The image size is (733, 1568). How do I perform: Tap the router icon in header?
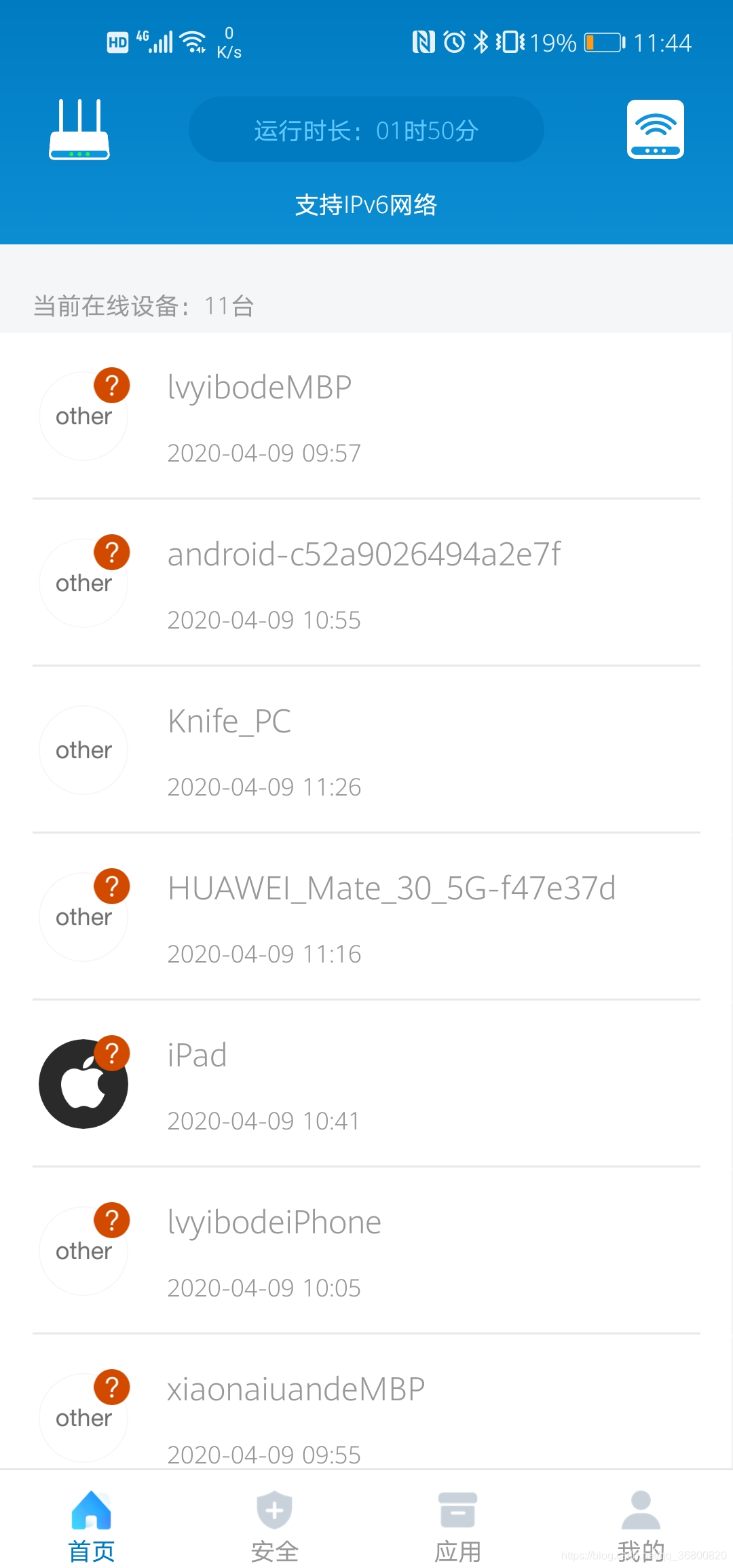point(79,129)
